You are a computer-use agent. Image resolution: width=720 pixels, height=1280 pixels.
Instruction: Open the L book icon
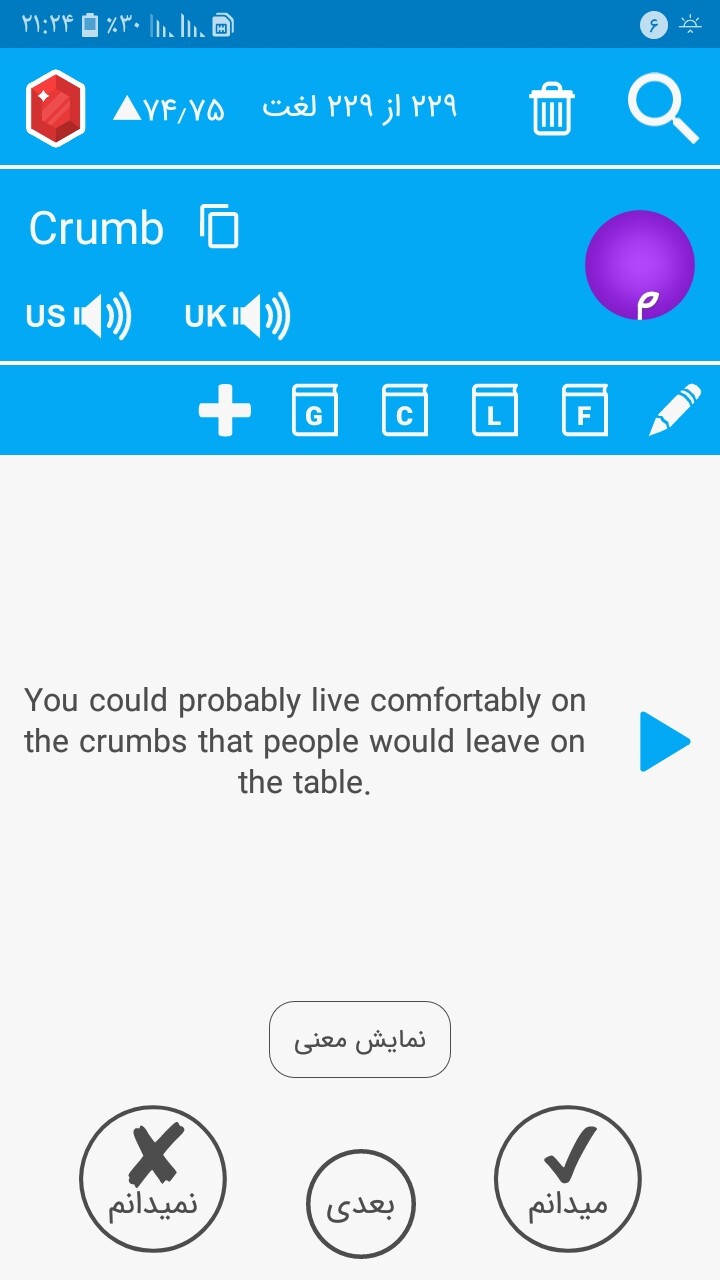click(x=494, y=410)
